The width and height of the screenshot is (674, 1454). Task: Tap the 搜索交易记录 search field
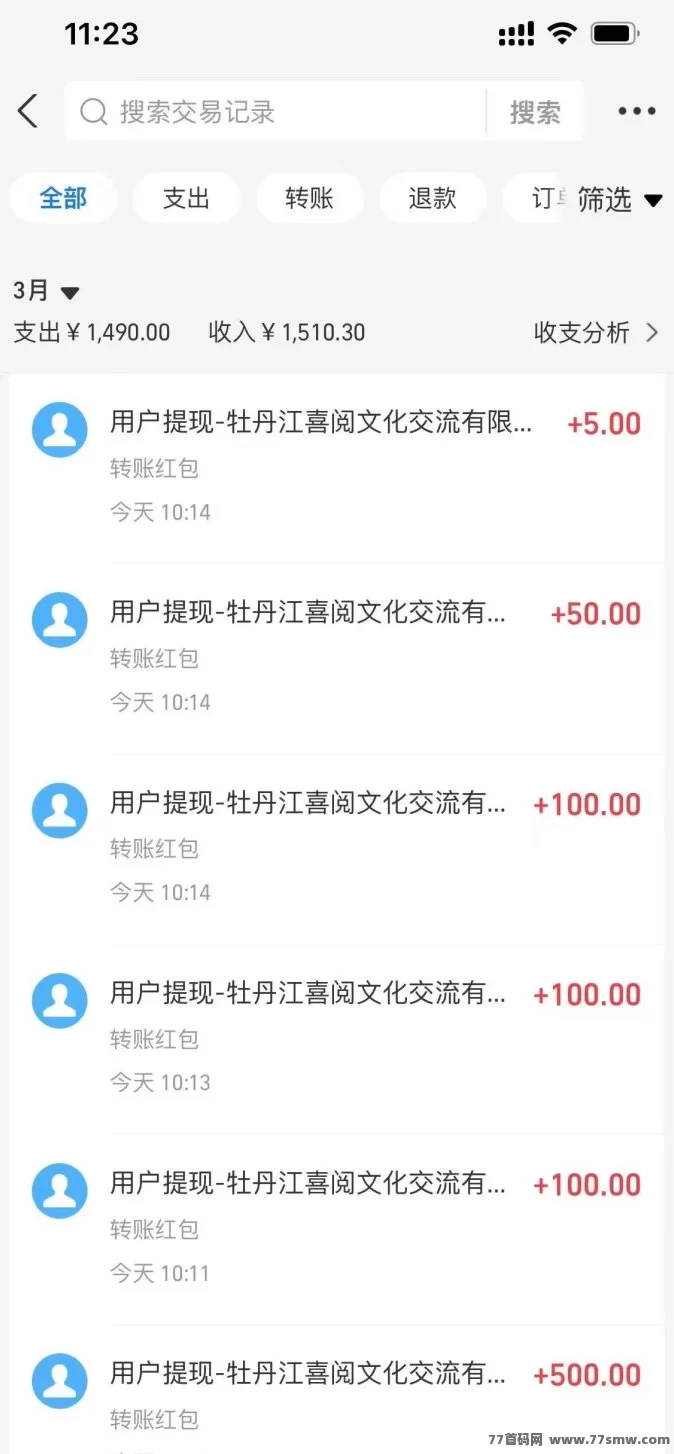[x=275, y=111]
